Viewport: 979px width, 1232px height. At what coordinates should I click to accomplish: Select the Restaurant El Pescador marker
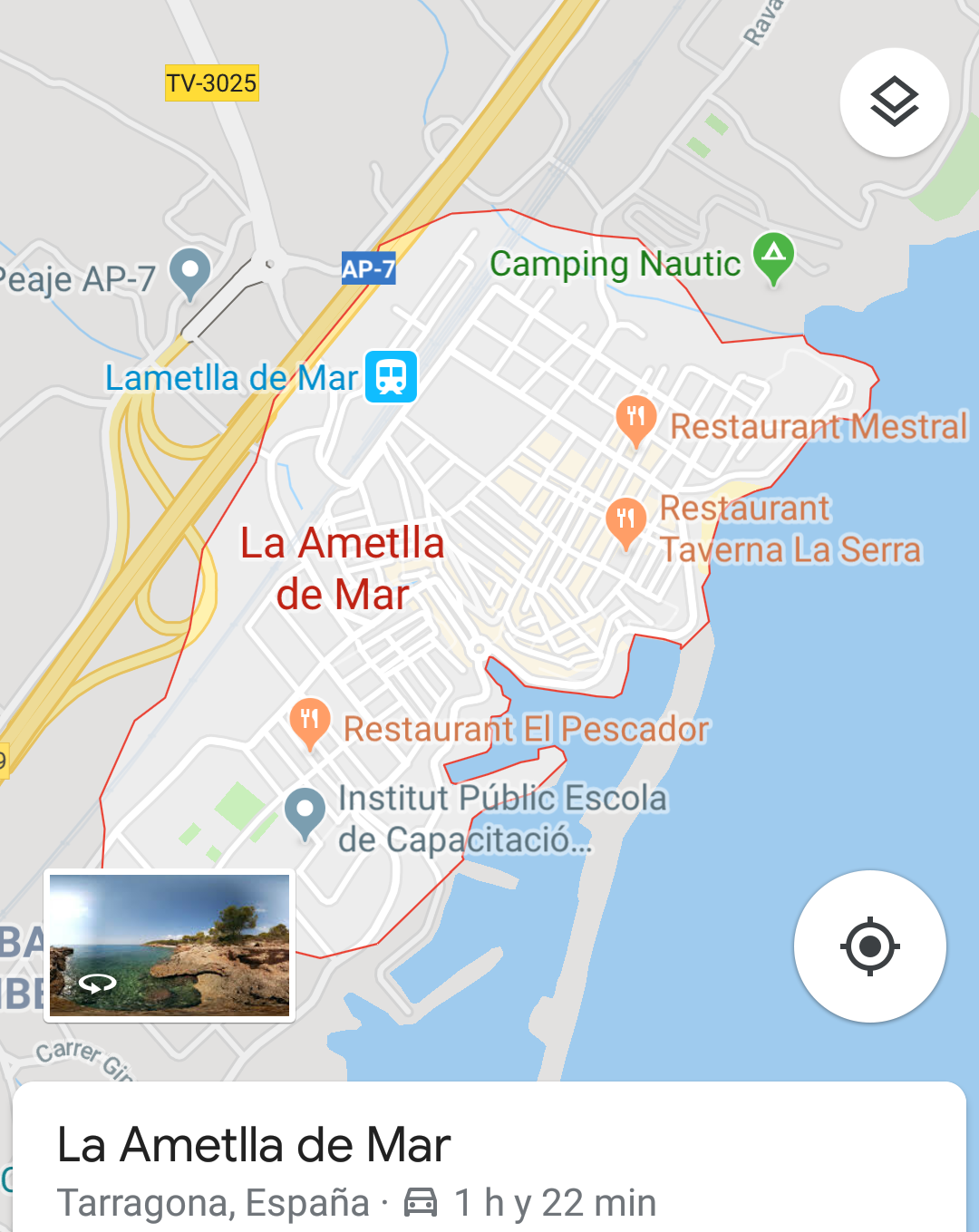310,722
